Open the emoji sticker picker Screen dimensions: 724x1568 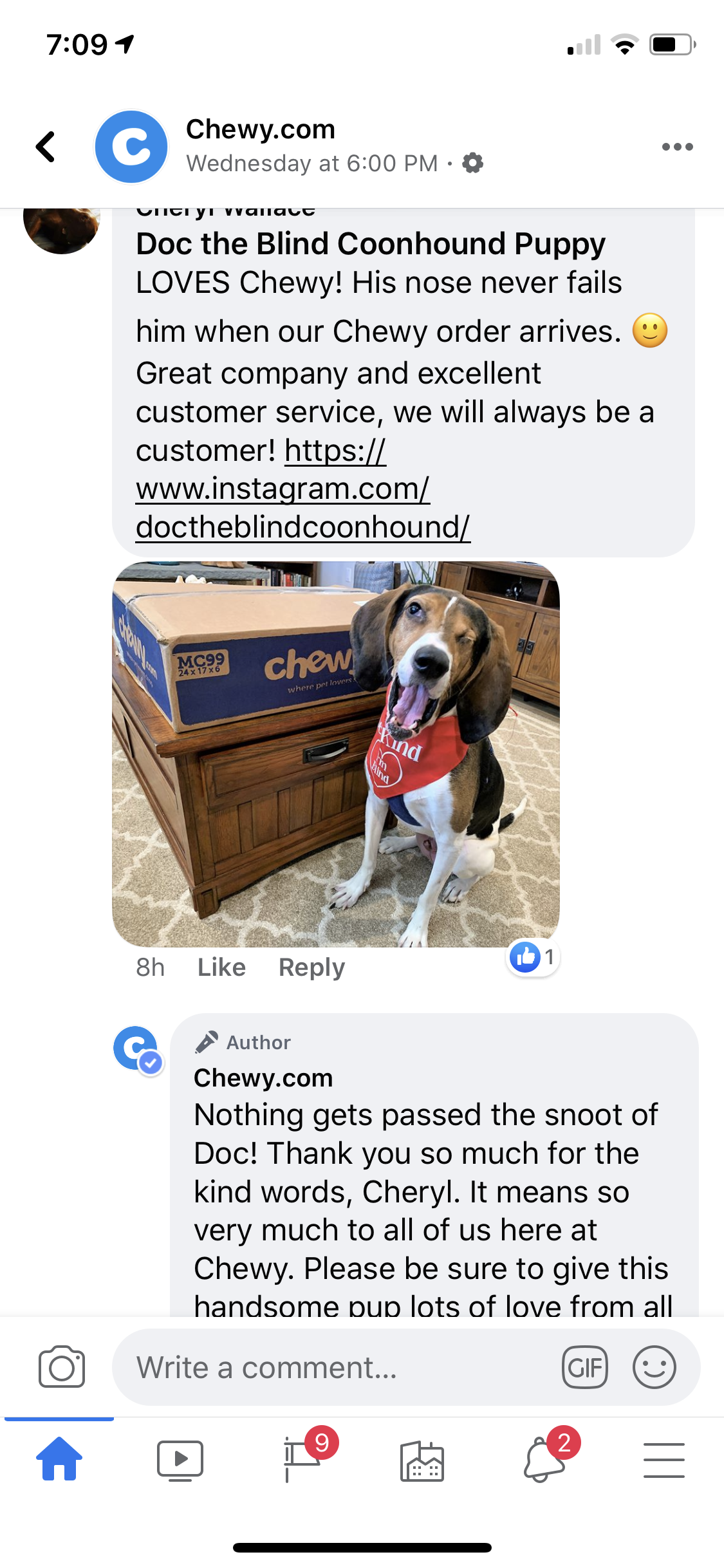click(654, 1367)
